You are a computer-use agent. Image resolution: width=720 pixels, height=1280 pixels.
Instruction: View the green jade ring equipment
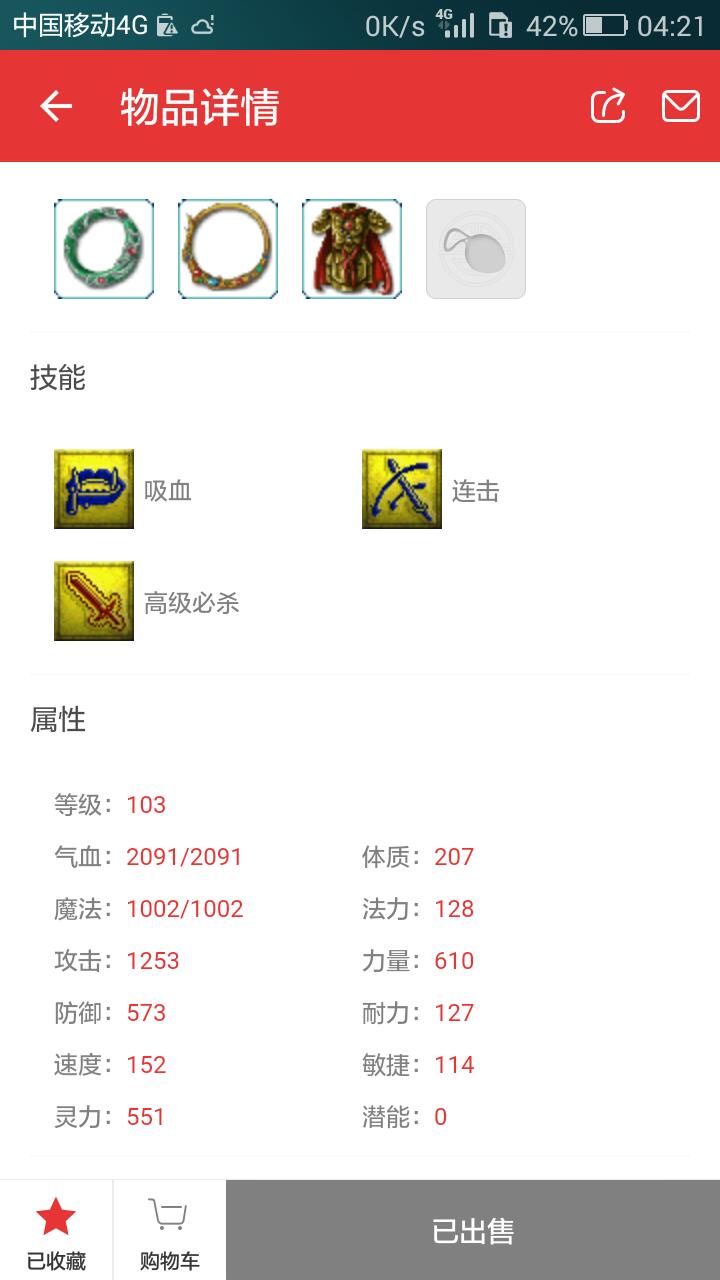[104, 249]
